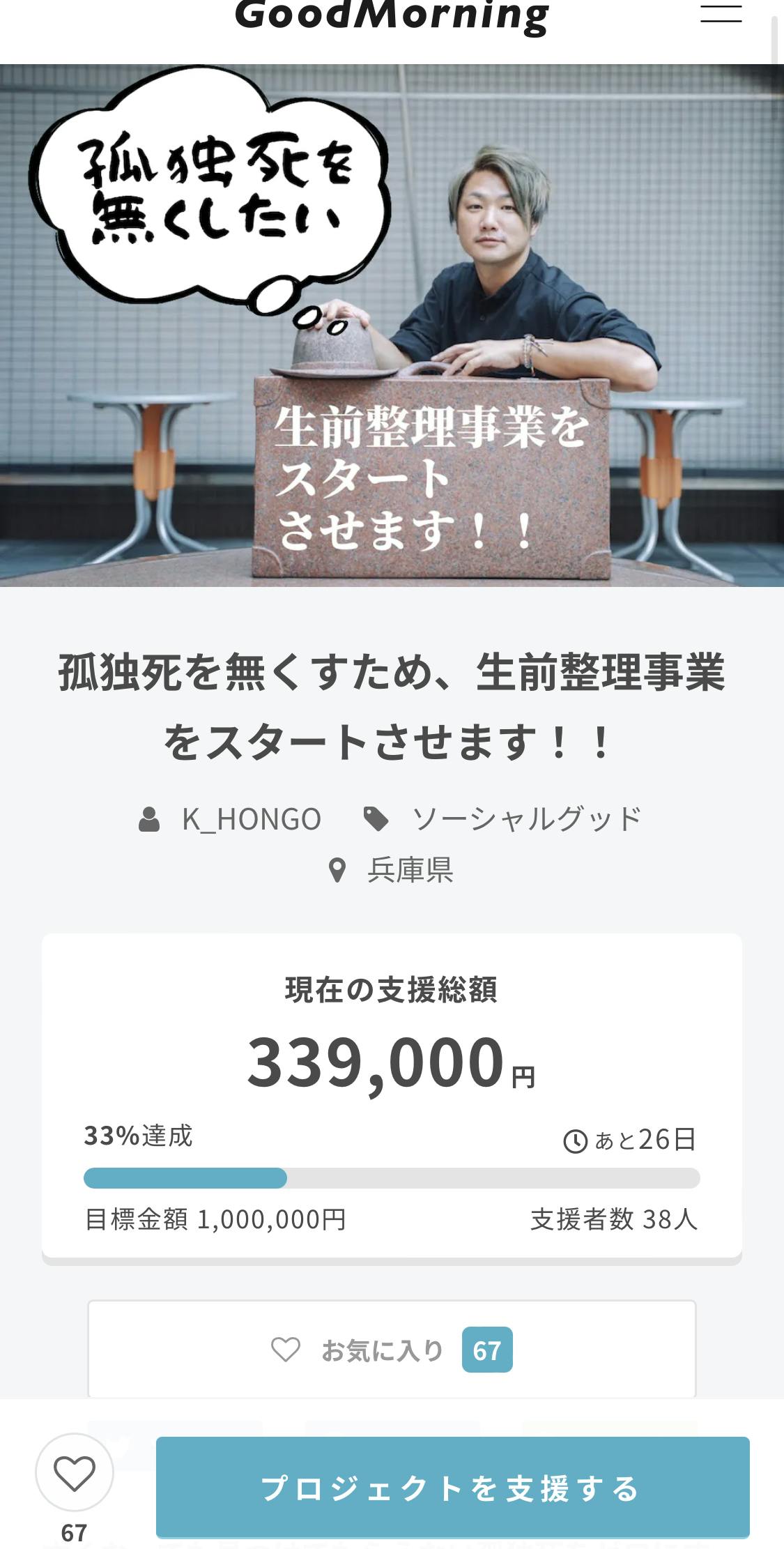Tap the round heart icon in bottom bar
Image resolution: width=784 pixels, height=1549 pixels.
pos(75,1472)
